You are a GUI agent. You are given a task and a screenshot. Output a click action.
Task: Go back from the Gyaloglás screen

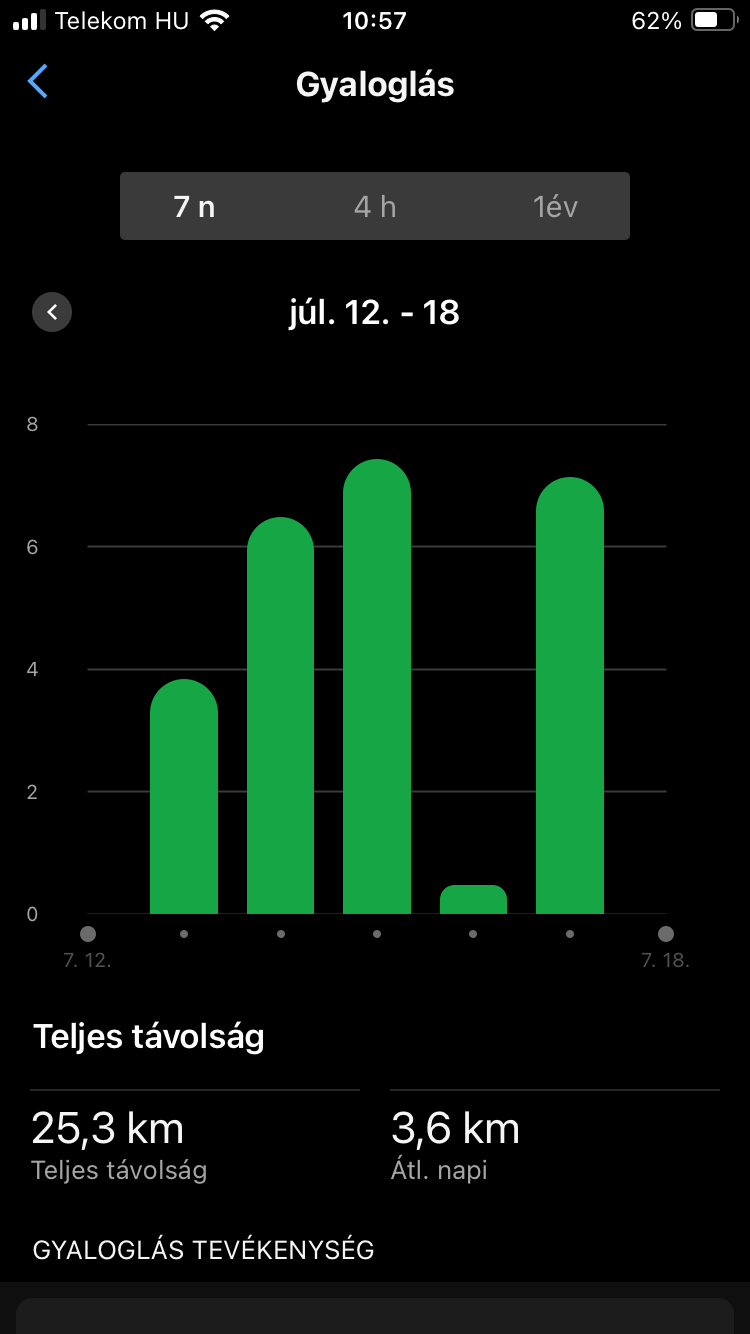pyautogui.click(x=38, y=82)
